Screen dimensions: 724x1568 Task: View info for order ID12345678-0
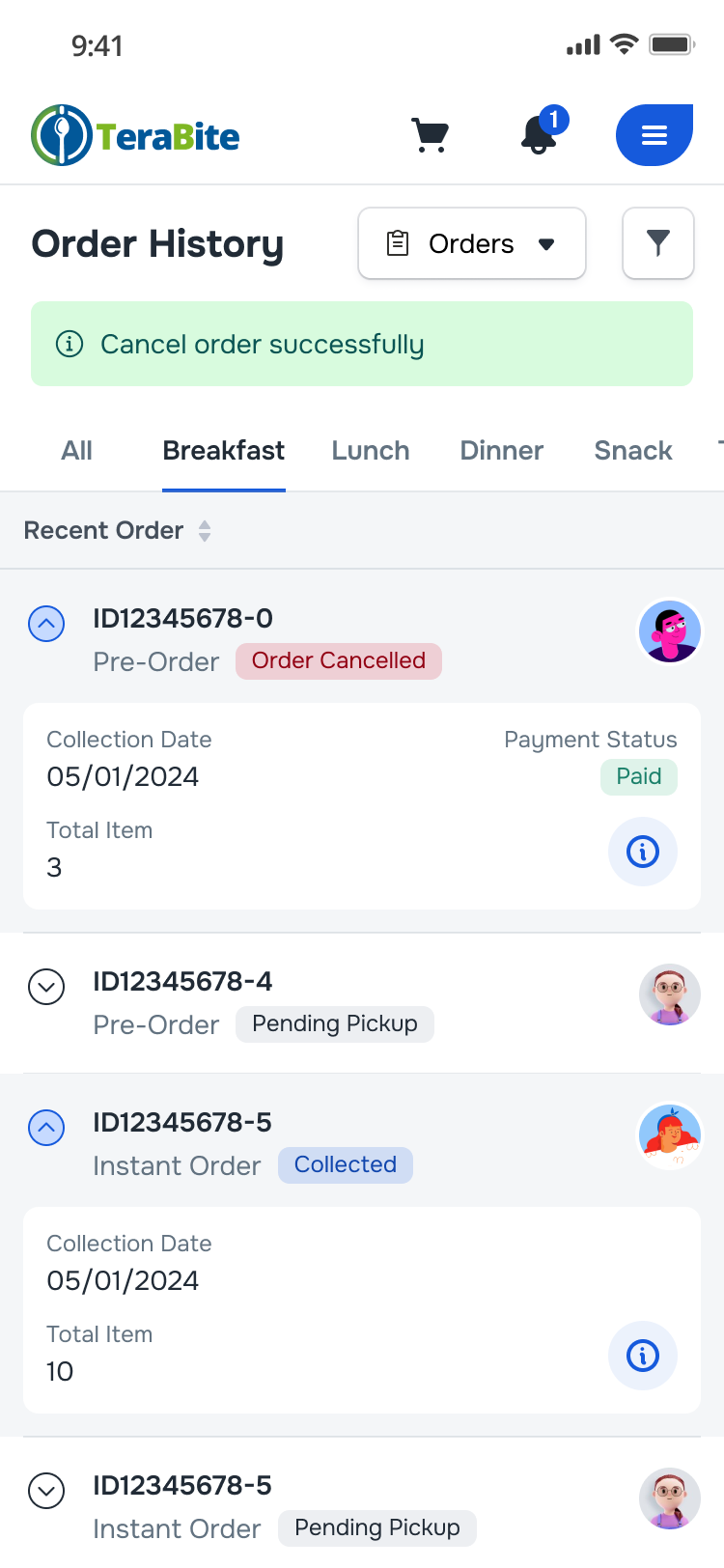click(643, 852)
